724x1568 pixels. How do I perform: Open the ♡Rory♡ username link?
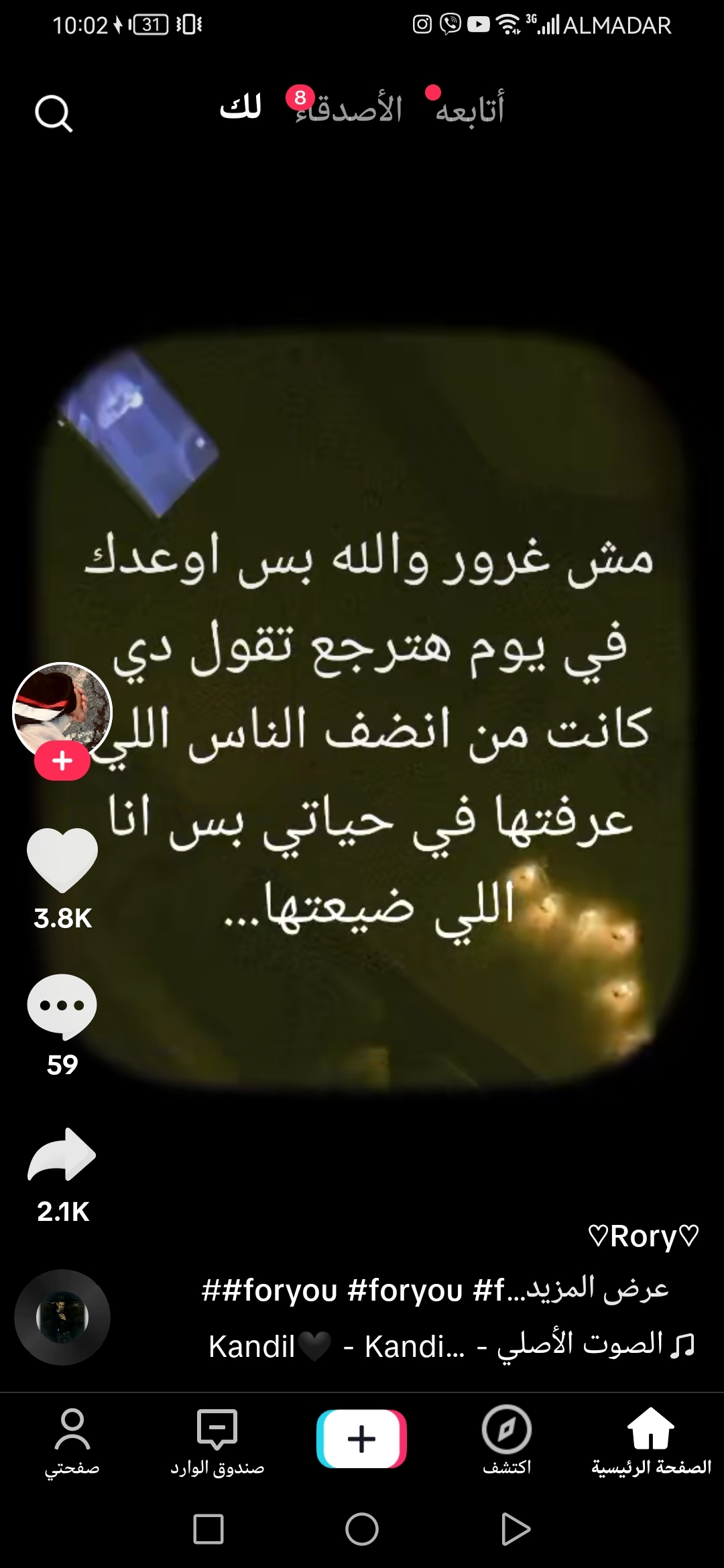[643, 1236]
